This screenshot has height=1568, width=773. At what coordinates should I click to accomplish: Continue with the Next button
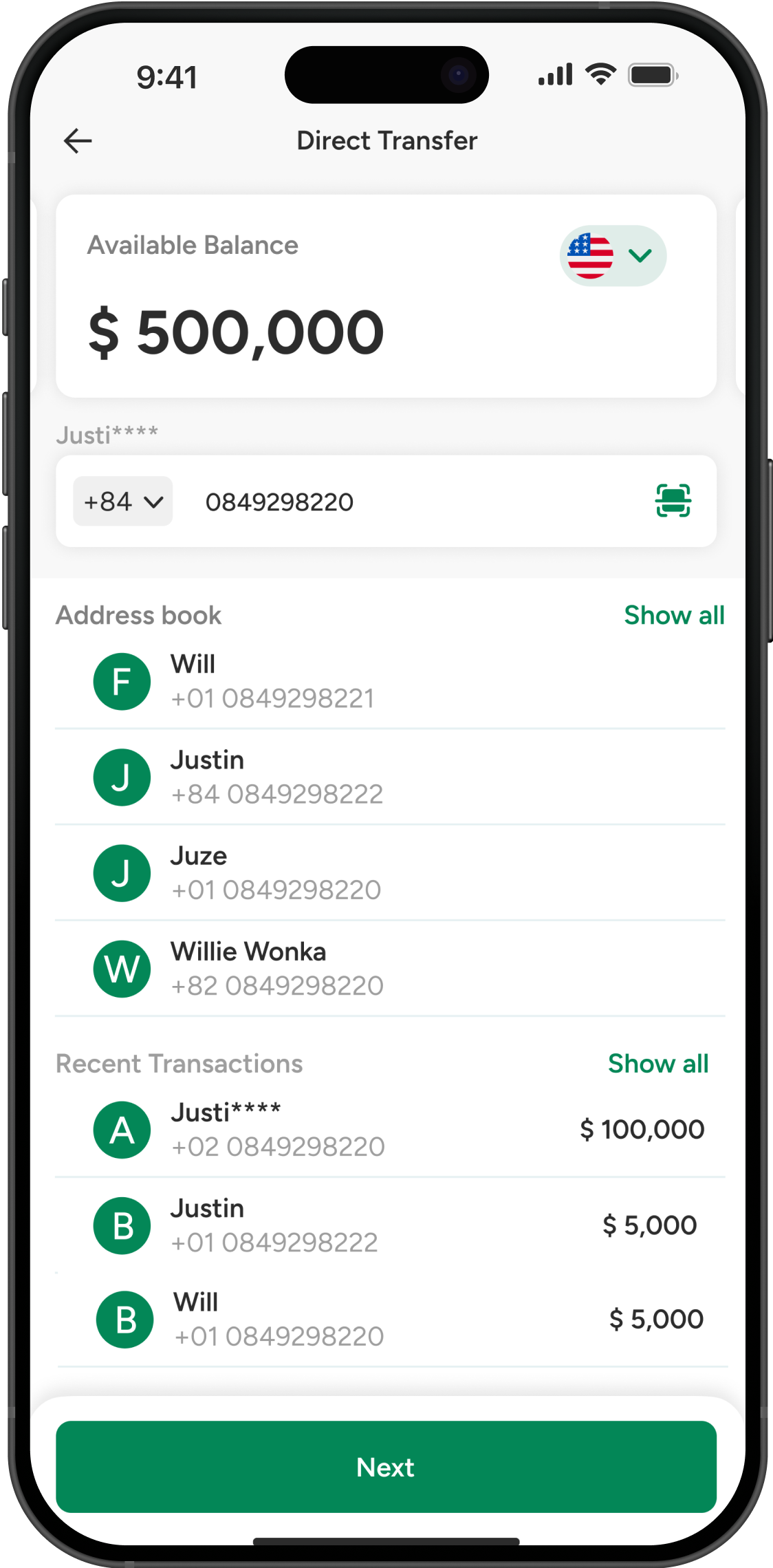386,1467
